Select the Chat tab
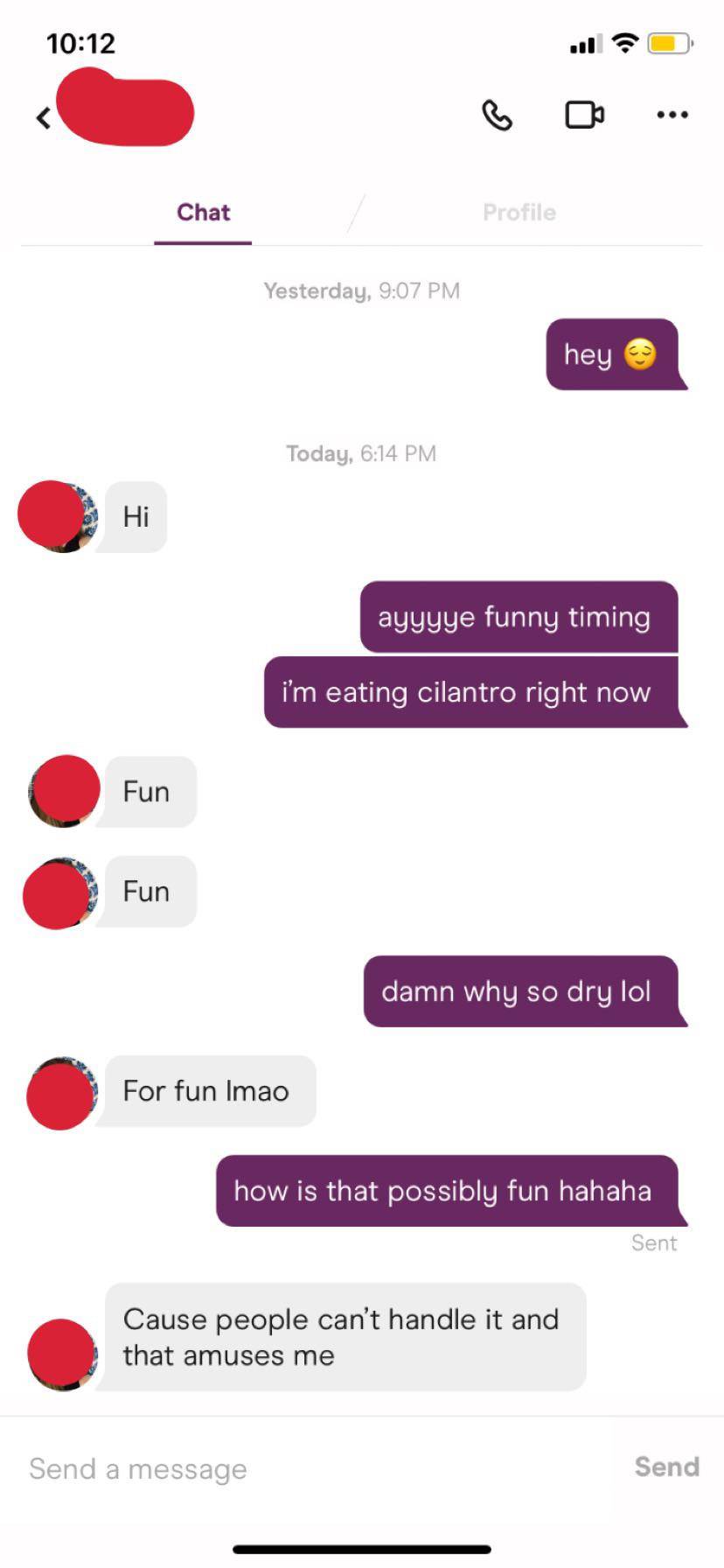Image resolution: width=724 pixels, height=1568 pixels. [203, 212]
